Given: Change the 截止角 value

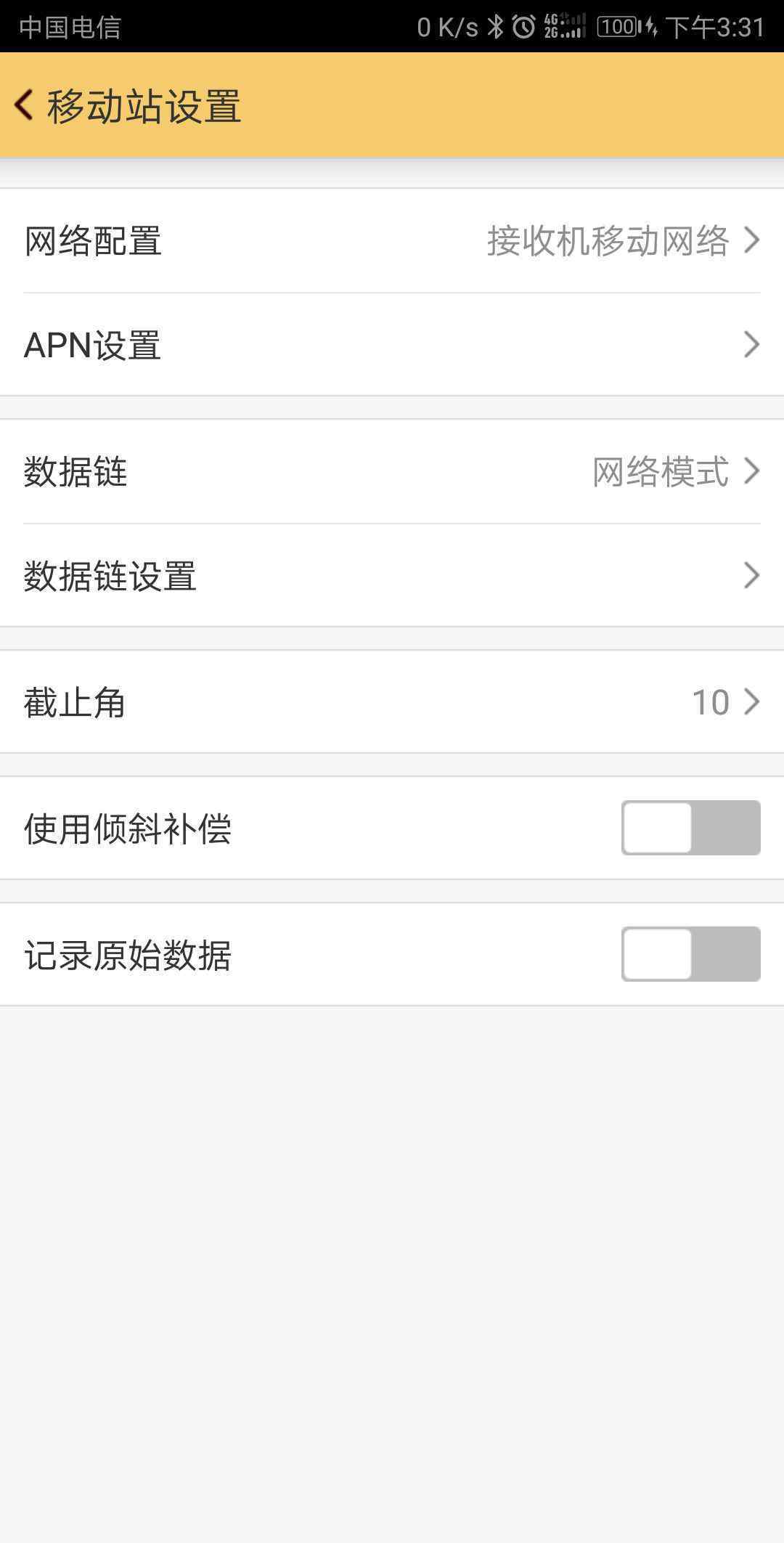Looking at the screenshot, I should 392,702.
